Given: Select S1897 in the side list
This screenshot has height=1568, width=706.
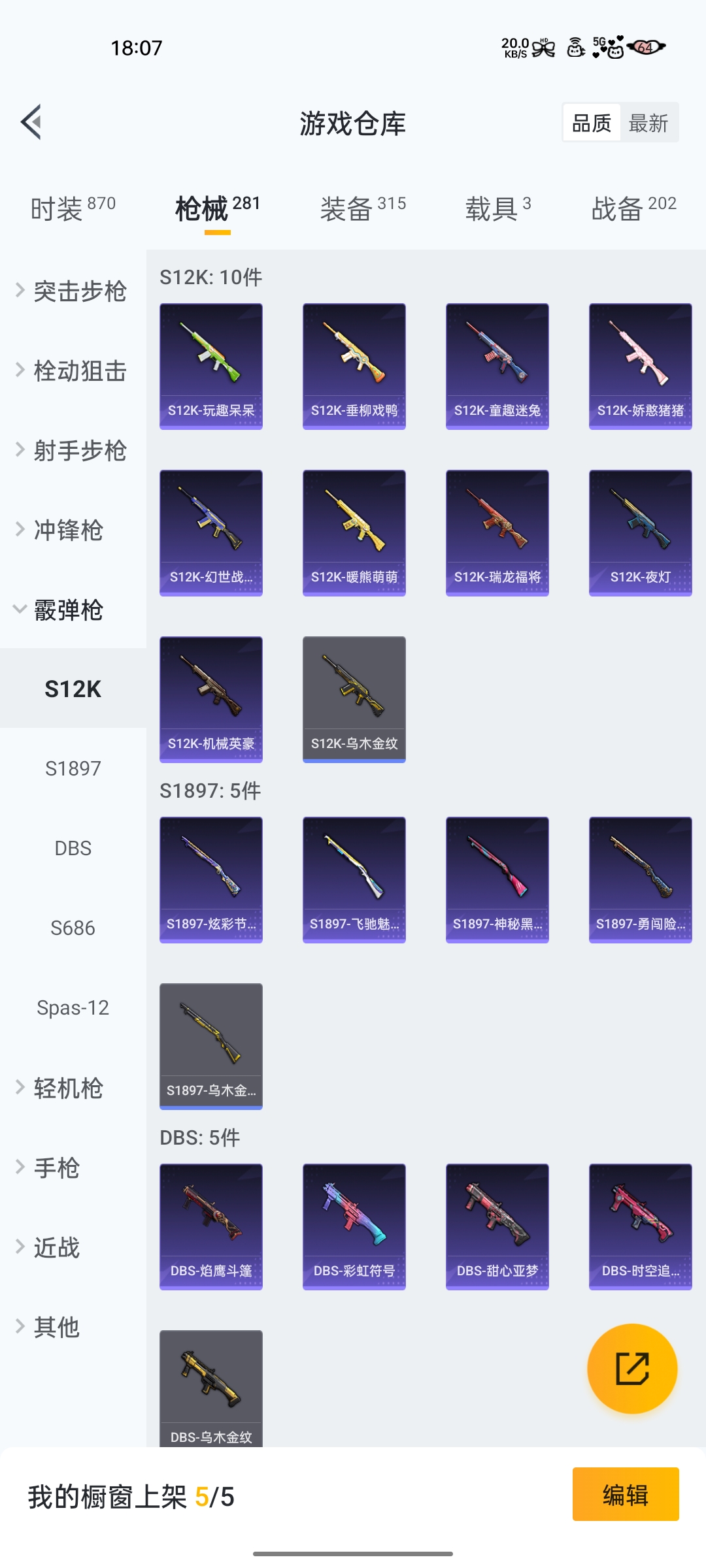Looking at the screenshot, I should pos(73,768).
